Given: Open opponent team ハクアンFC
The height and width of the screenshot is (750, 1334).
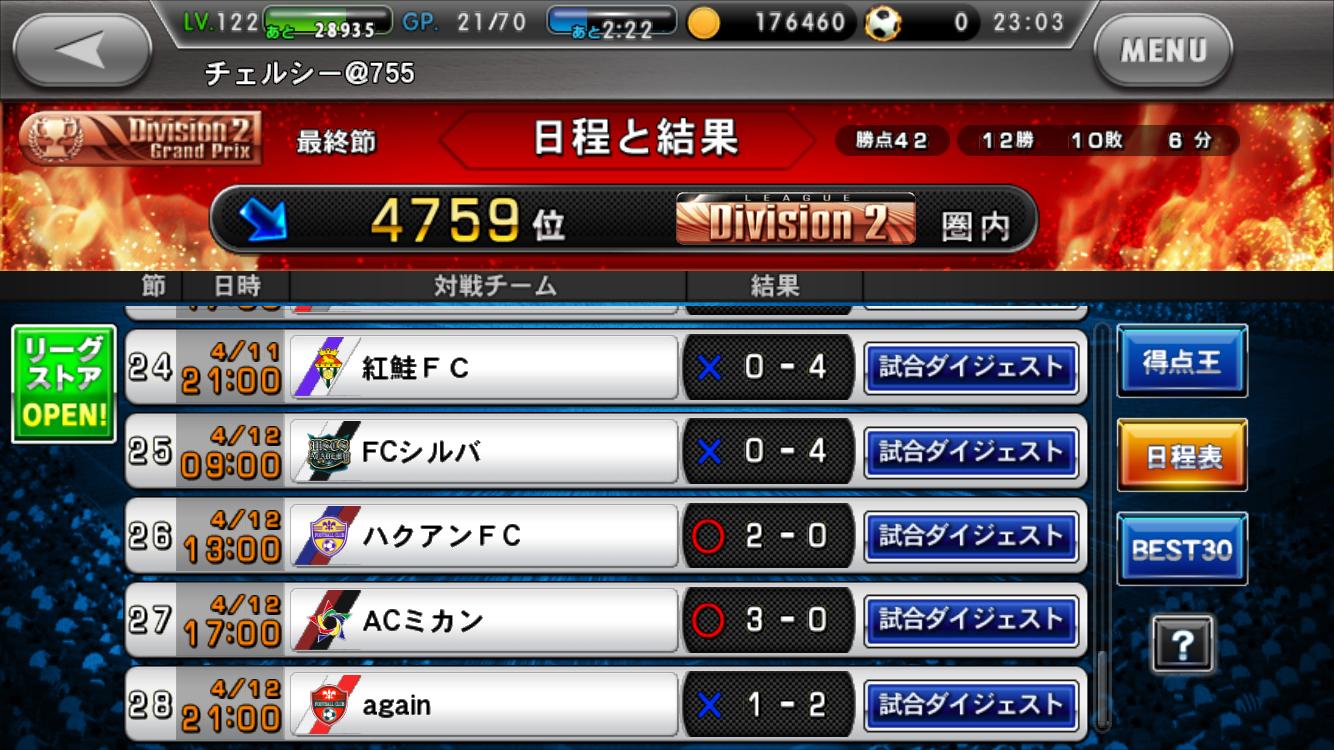Looking at the screenshot, I should click(x=483, y=536).
